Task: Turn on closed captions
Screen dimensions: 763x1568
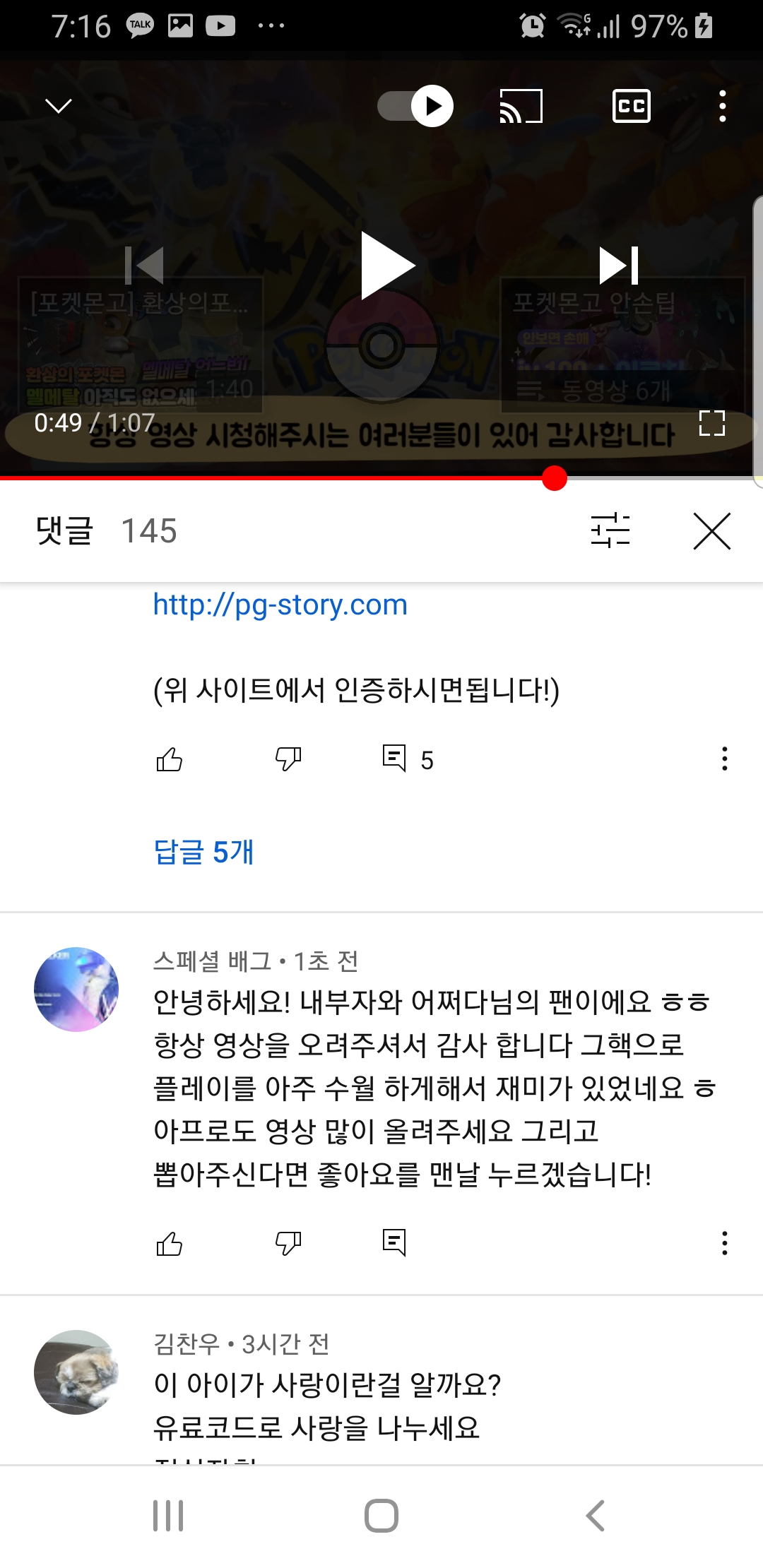Action: pos(631,106)
